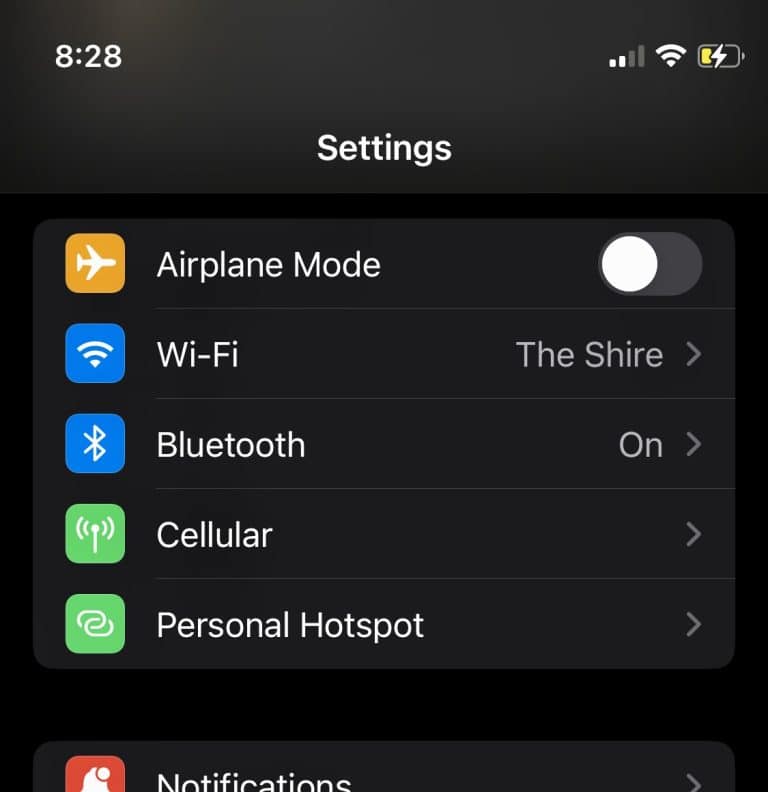
Task: Toggle Airplane Mode on
Action: (649, 263)
